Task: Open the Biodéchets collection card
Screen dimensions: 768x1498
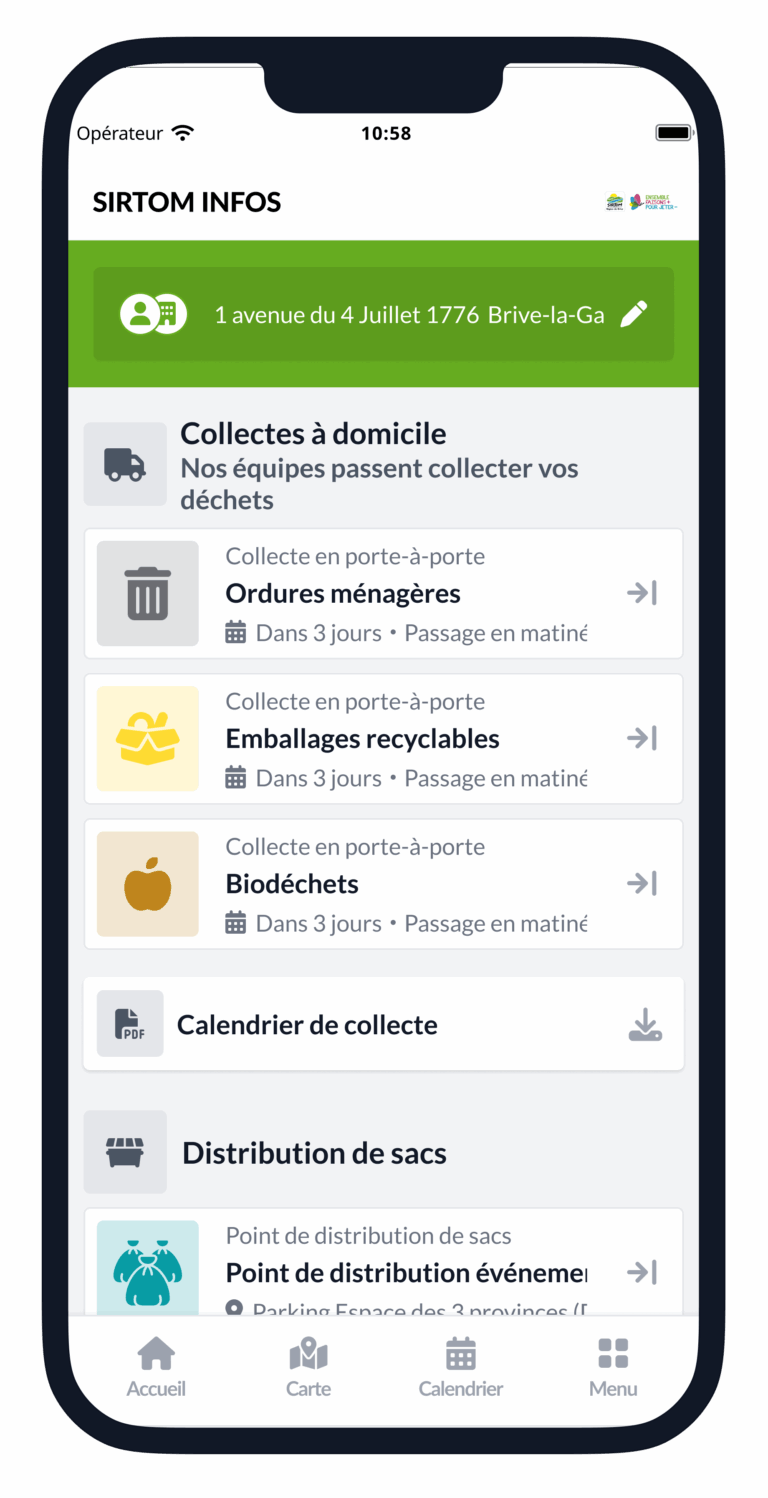Action: click(383, 884)
